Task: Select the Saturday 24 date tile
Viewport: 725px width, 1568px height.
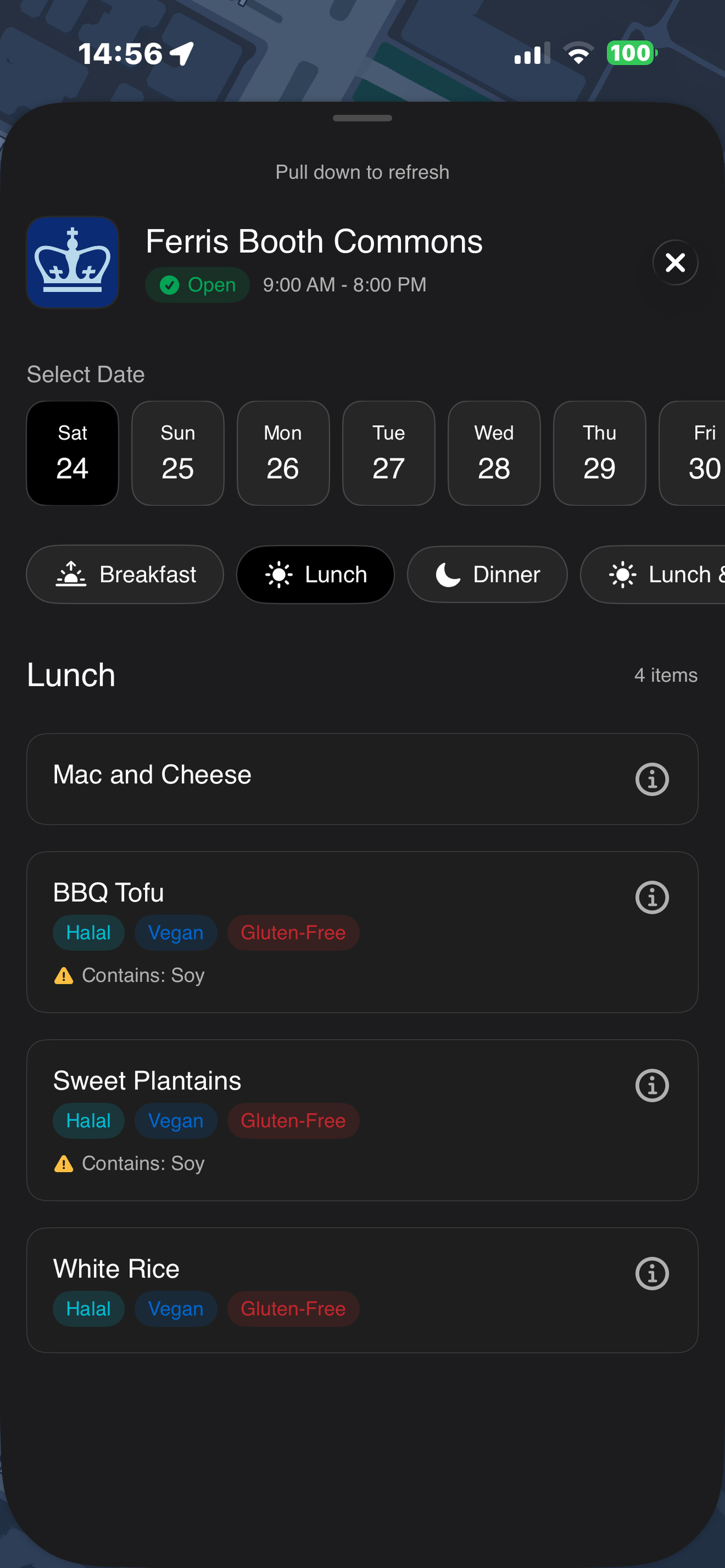Action: (x=72, y=453)
